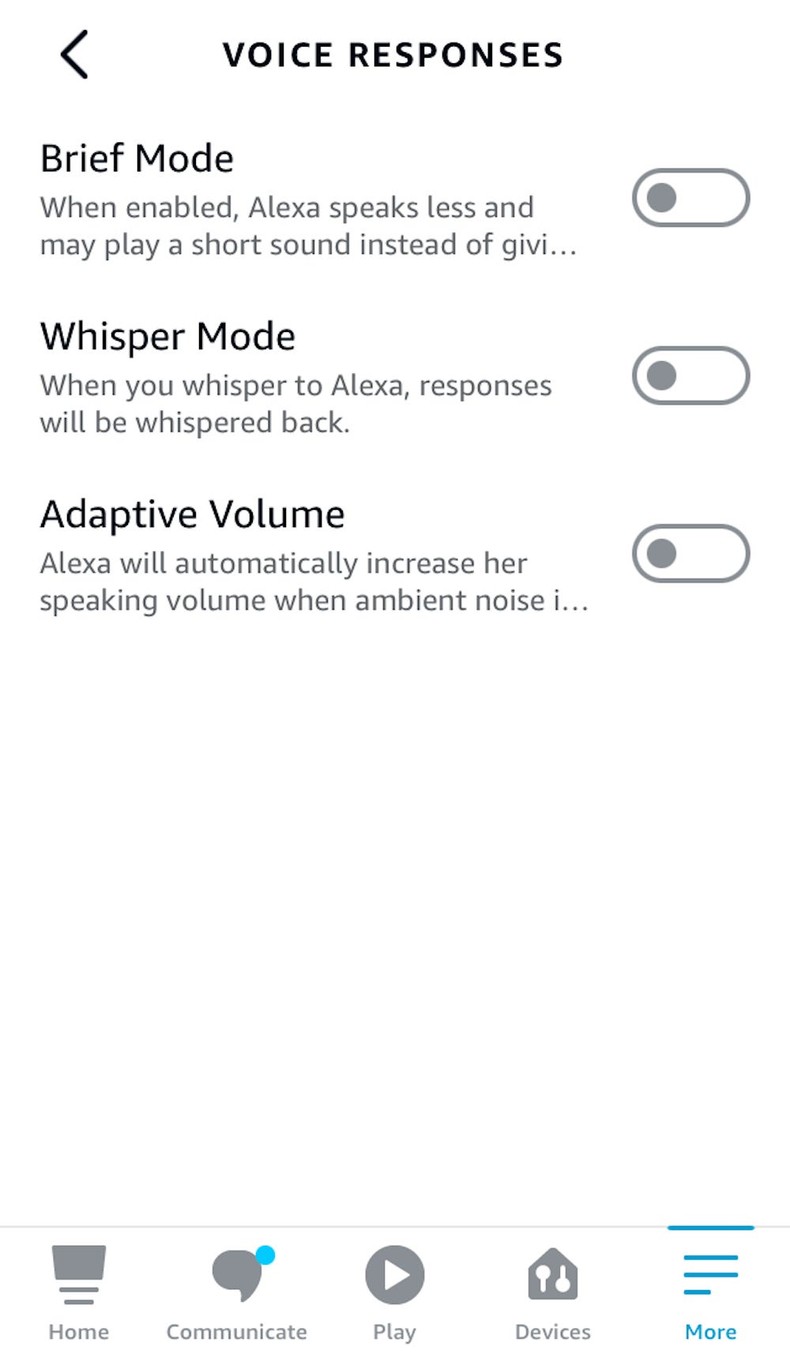Open the More section

pos(710,1290)
